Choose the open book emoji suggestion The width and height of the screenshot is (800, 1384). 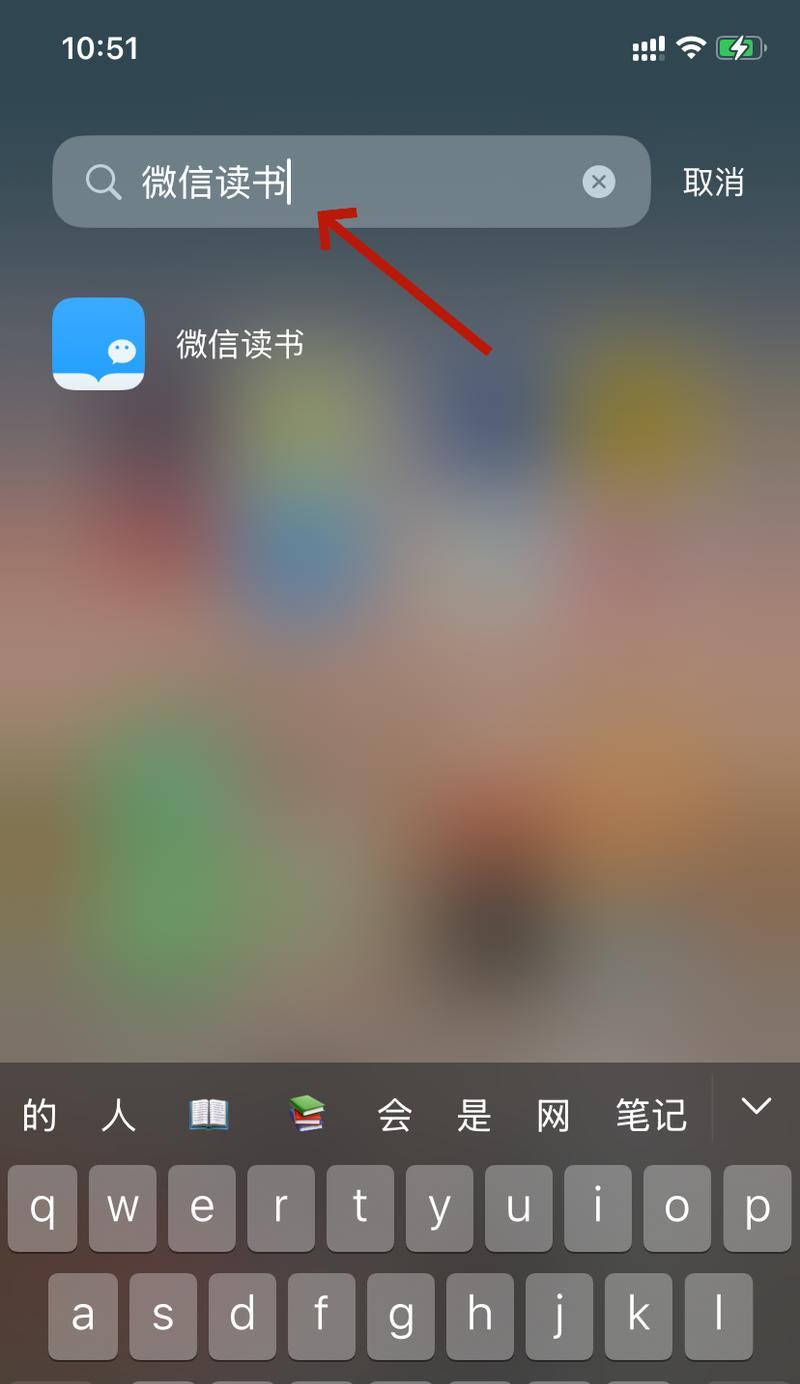point(209,1114)
